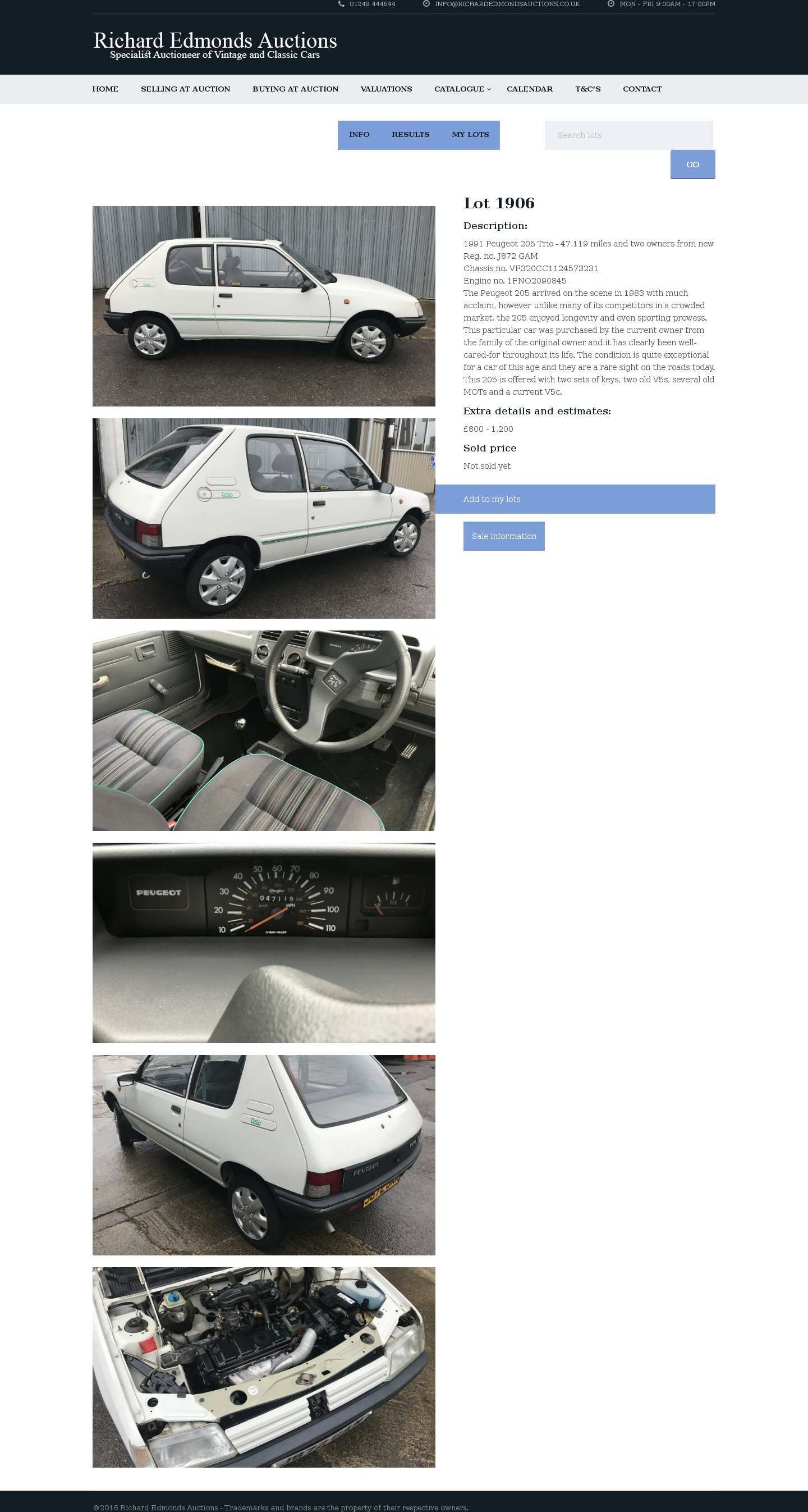
Task: Open Buying at Auction page
Action: coord(295,89)
